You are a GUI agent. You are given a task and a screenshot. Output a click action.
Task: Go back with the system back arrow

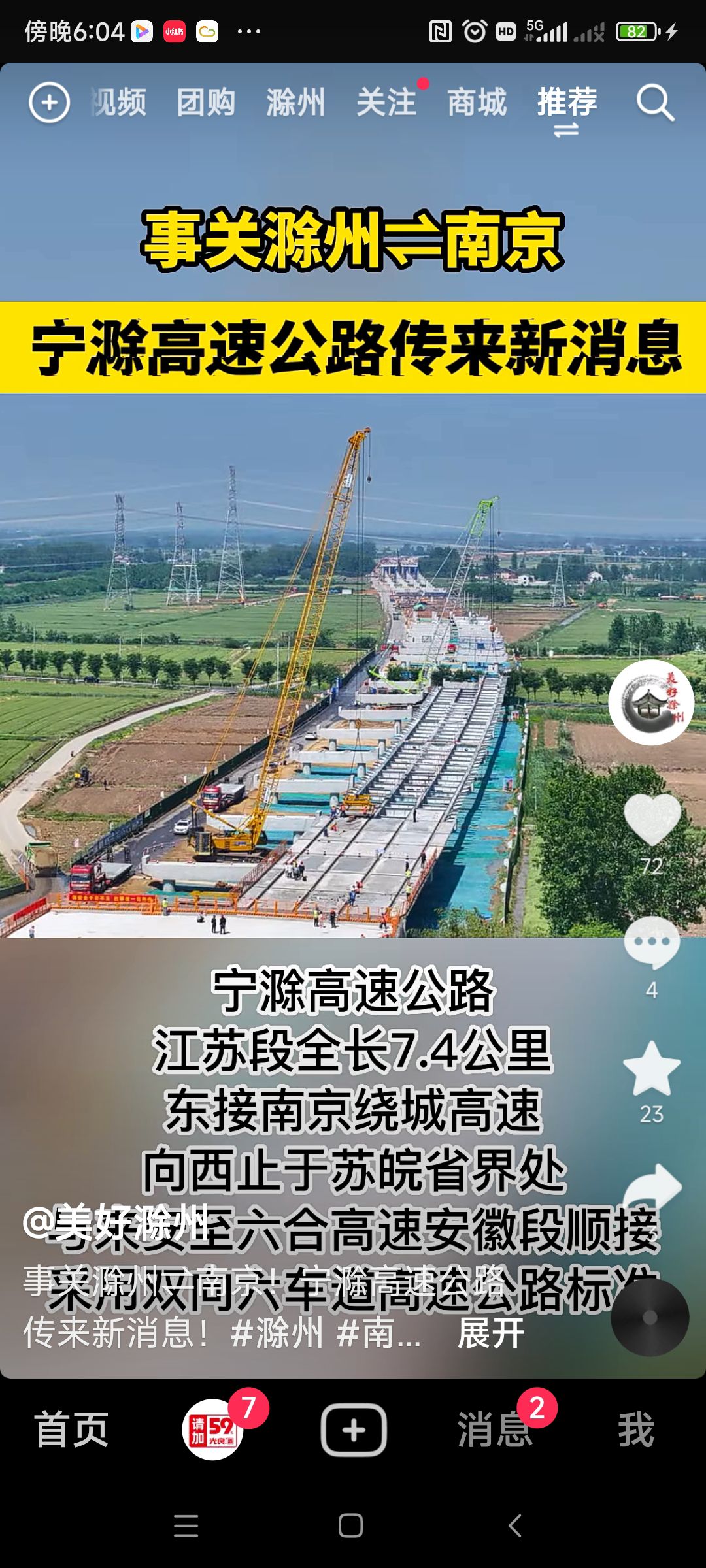click(515, 1526)
